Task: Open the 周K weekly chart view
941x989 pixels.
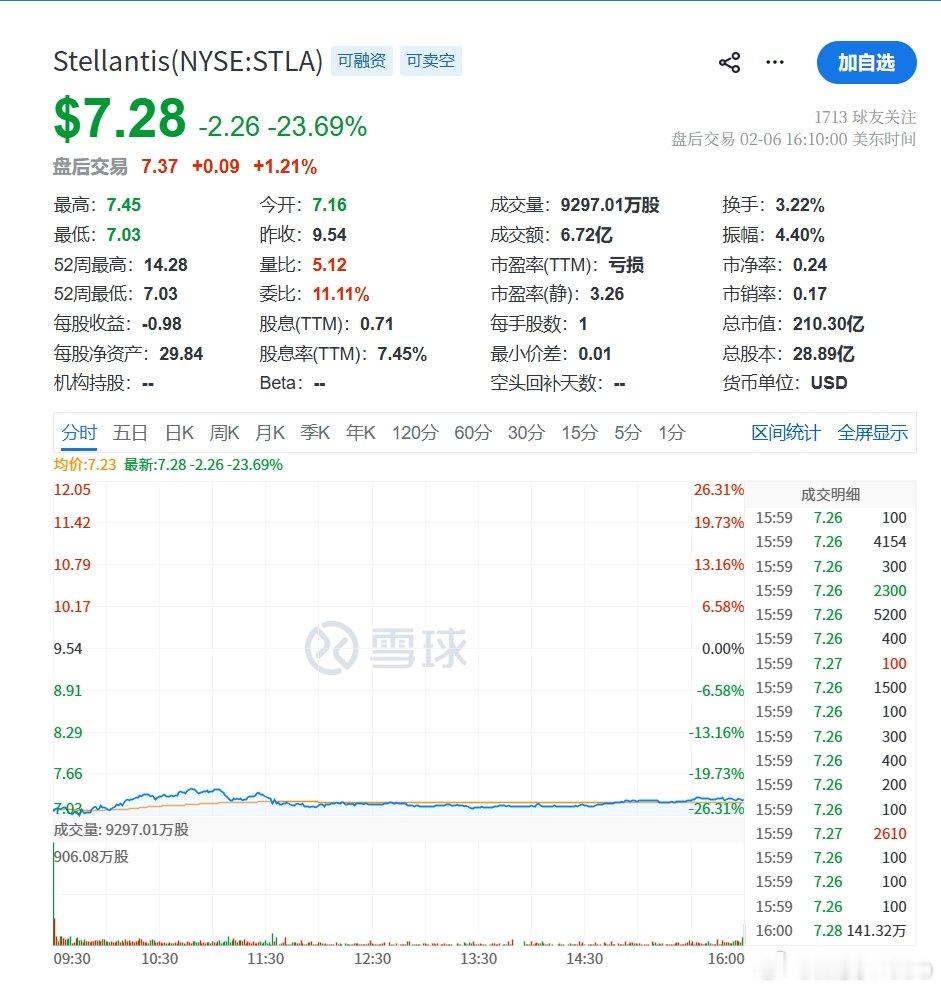Action: pyautogui.click(x=223, y=433)
